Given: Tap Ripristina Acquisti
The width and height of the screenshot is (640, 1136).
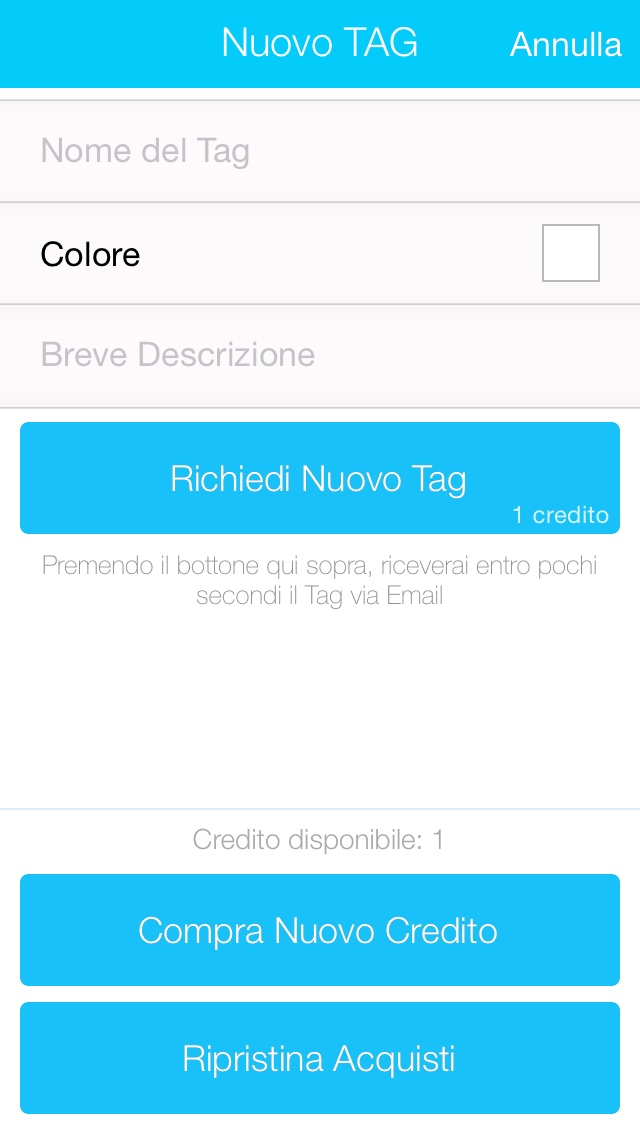Looking at the screenshot, I should [x=320, y=1058].
